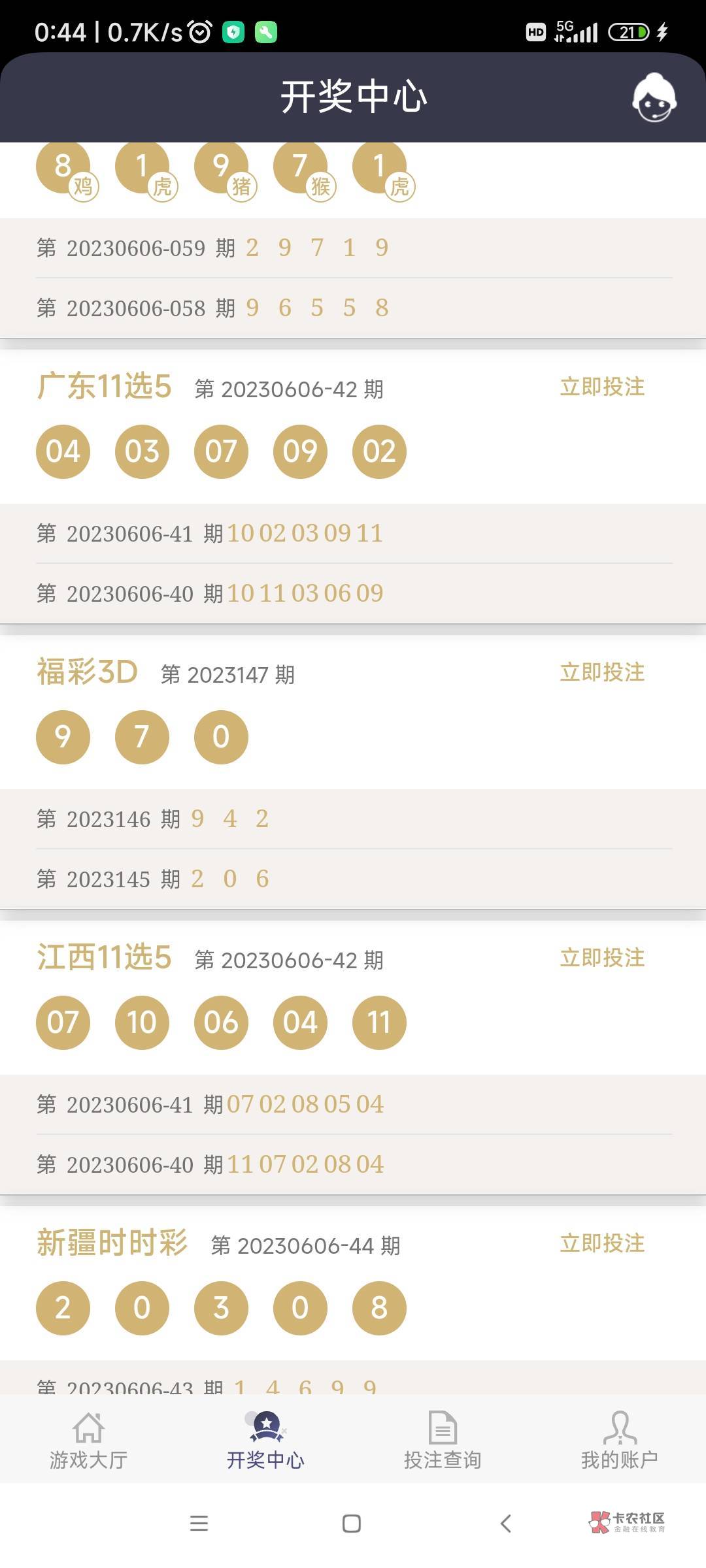Tap 立即投注 for 江西11选5
The height and width of the screenshot is (1568, 706).
click(x=602, y=958)
